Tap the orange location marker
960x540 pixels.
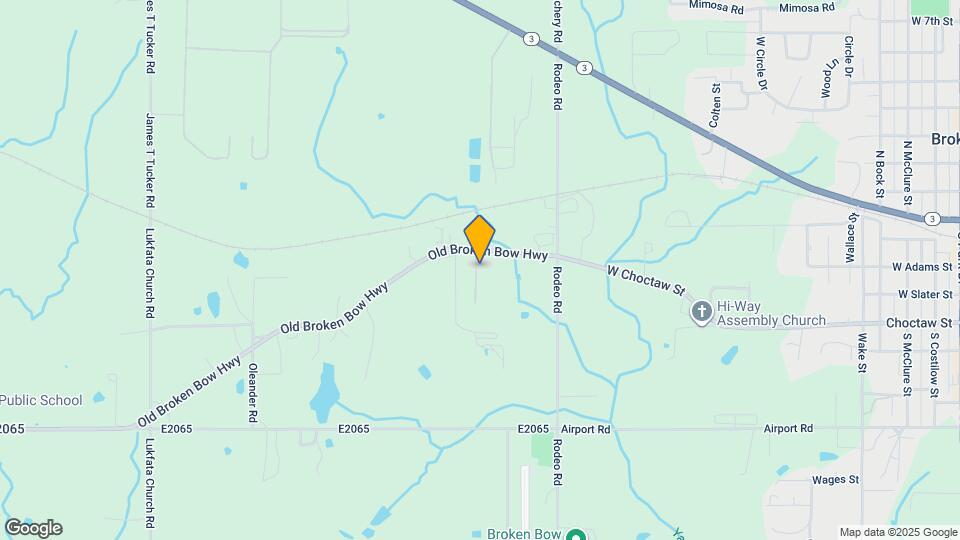coord(480,239)
